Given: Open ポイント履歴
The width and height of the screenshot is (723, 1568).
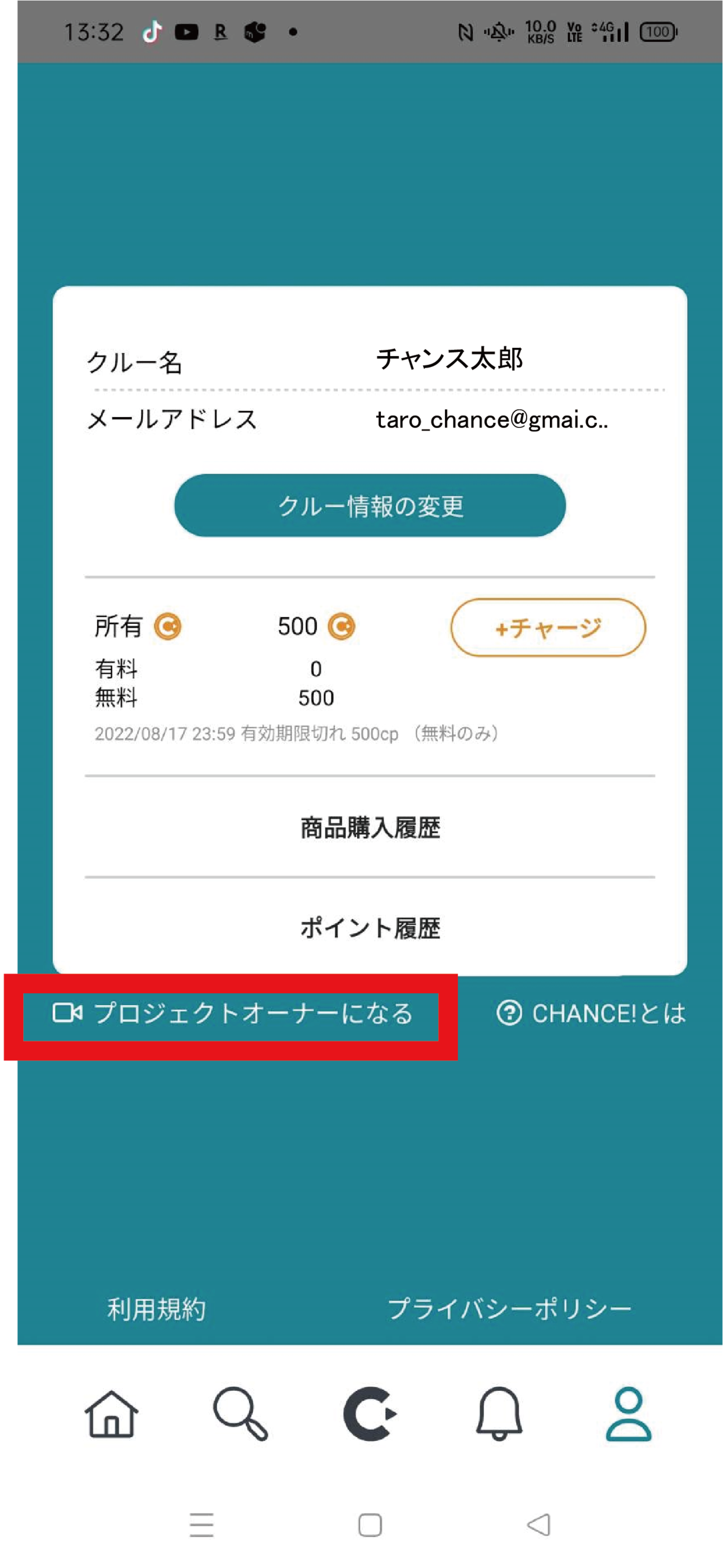Looking at the screenshot, I should [369, 927].
